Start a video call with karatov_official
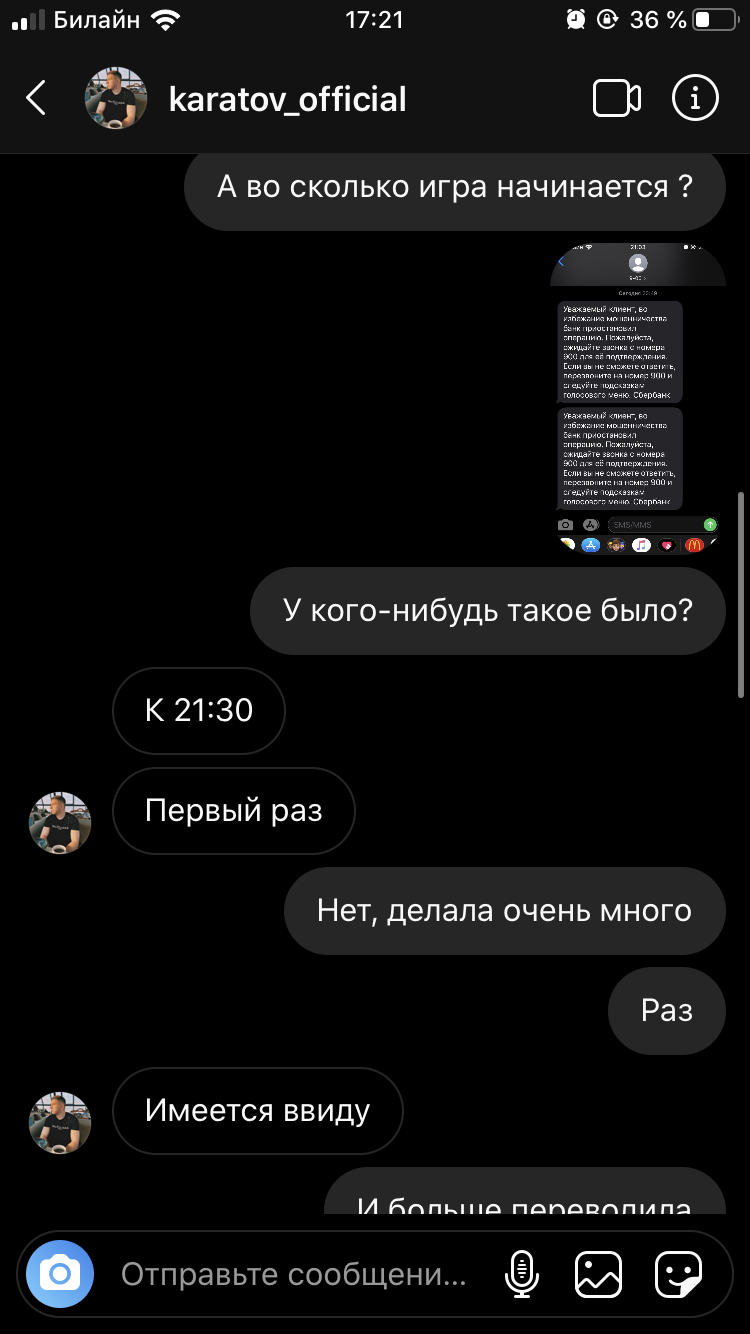 [x=616, y=98]
